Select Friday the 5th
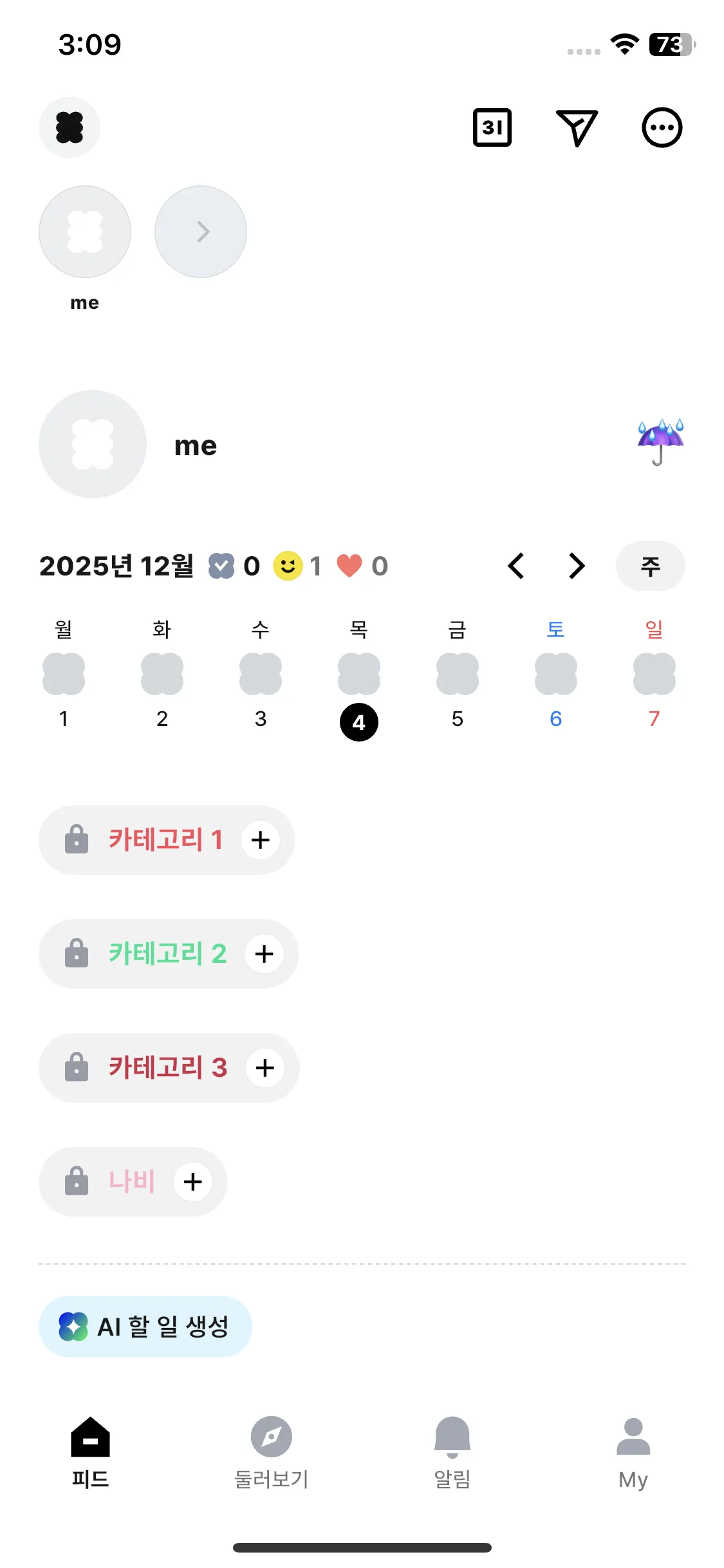Screen dimensions: 724x1568 [x=458, y=689]
